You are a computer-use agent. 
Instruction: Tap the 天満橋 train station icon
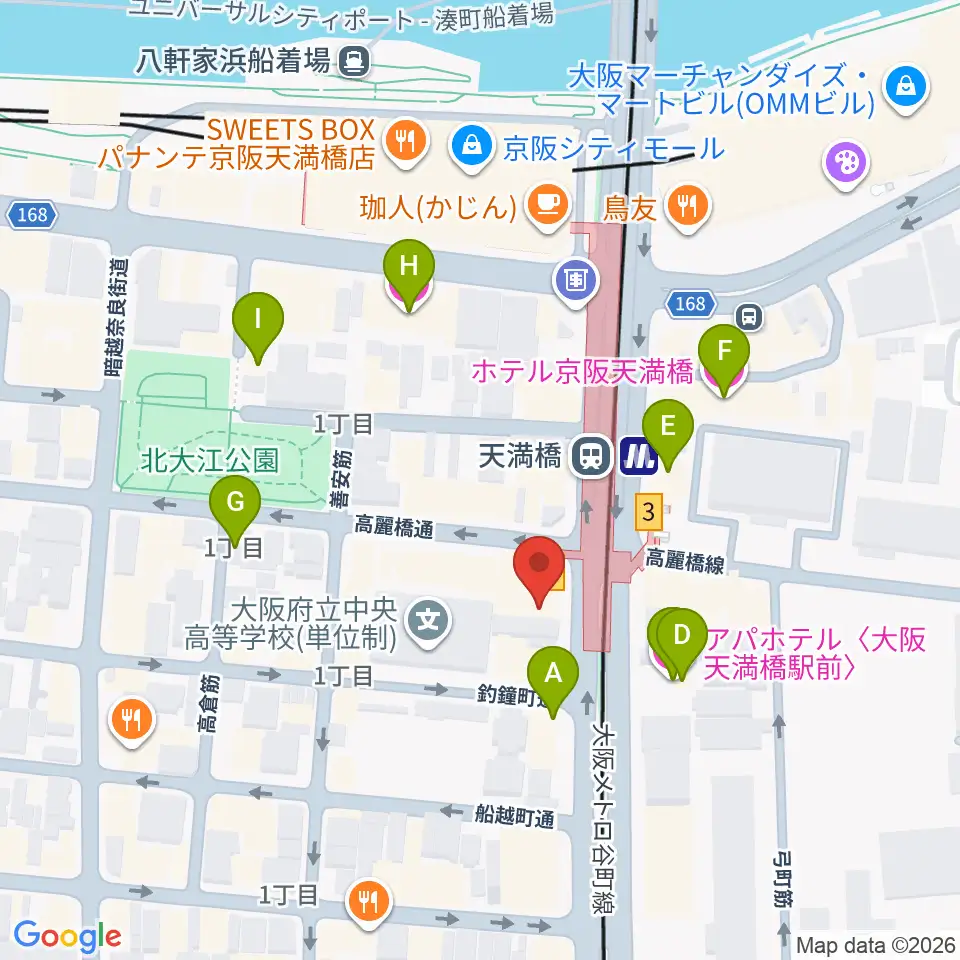591,456
